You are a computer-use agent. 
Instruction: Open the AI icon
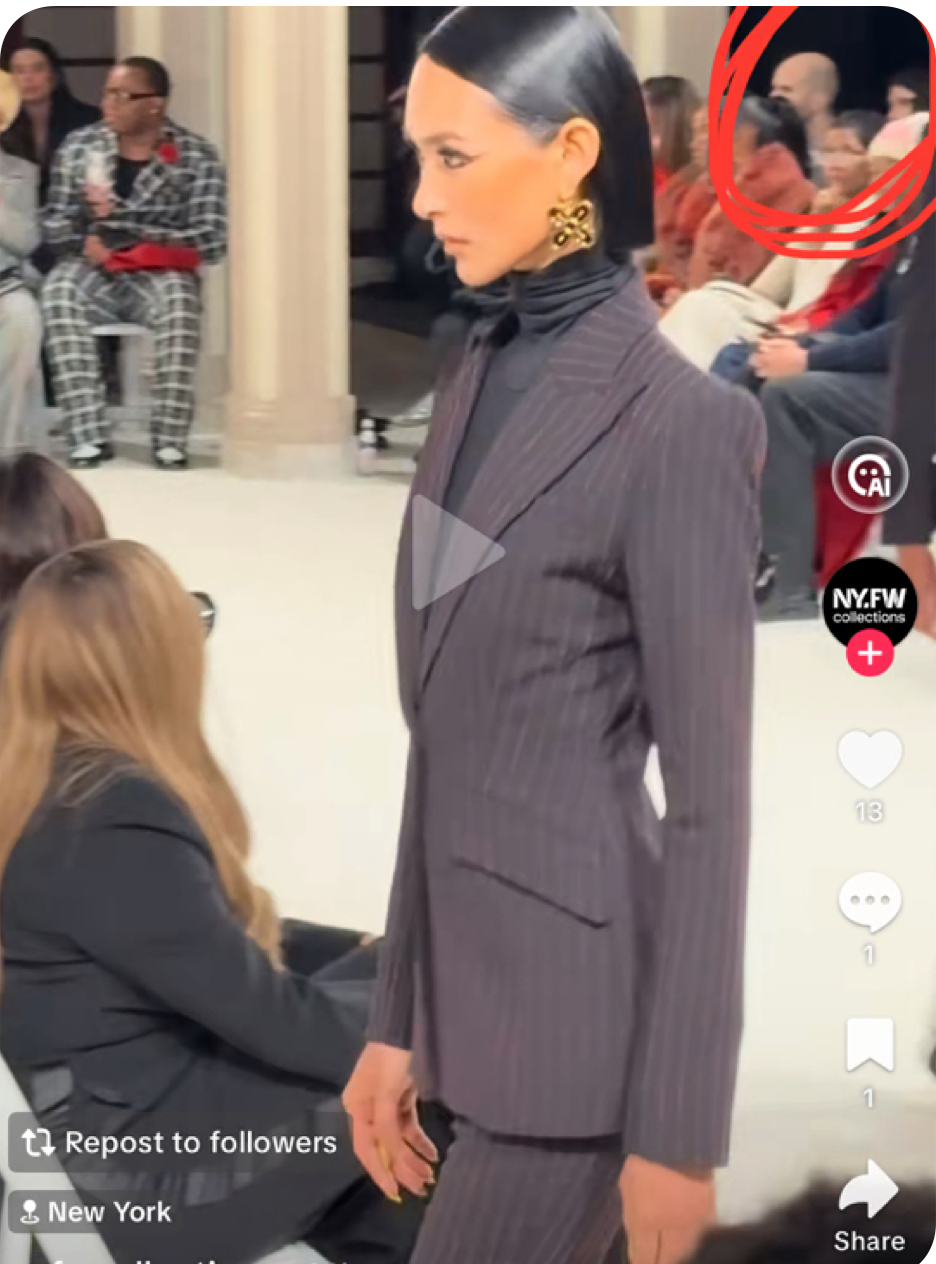pos(870,475)
